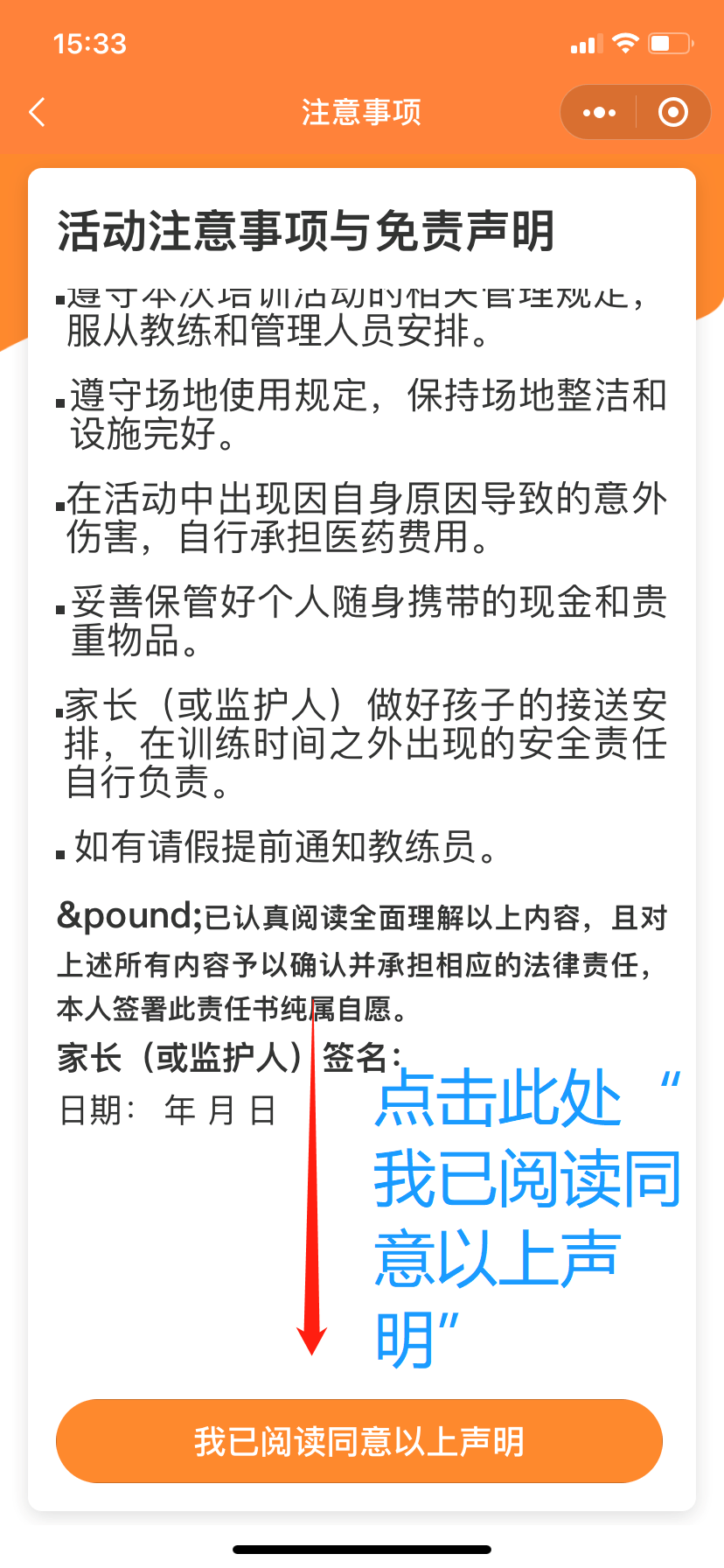Open the mini program three-dot menu

pyautogui.click(x=599, y=112)
